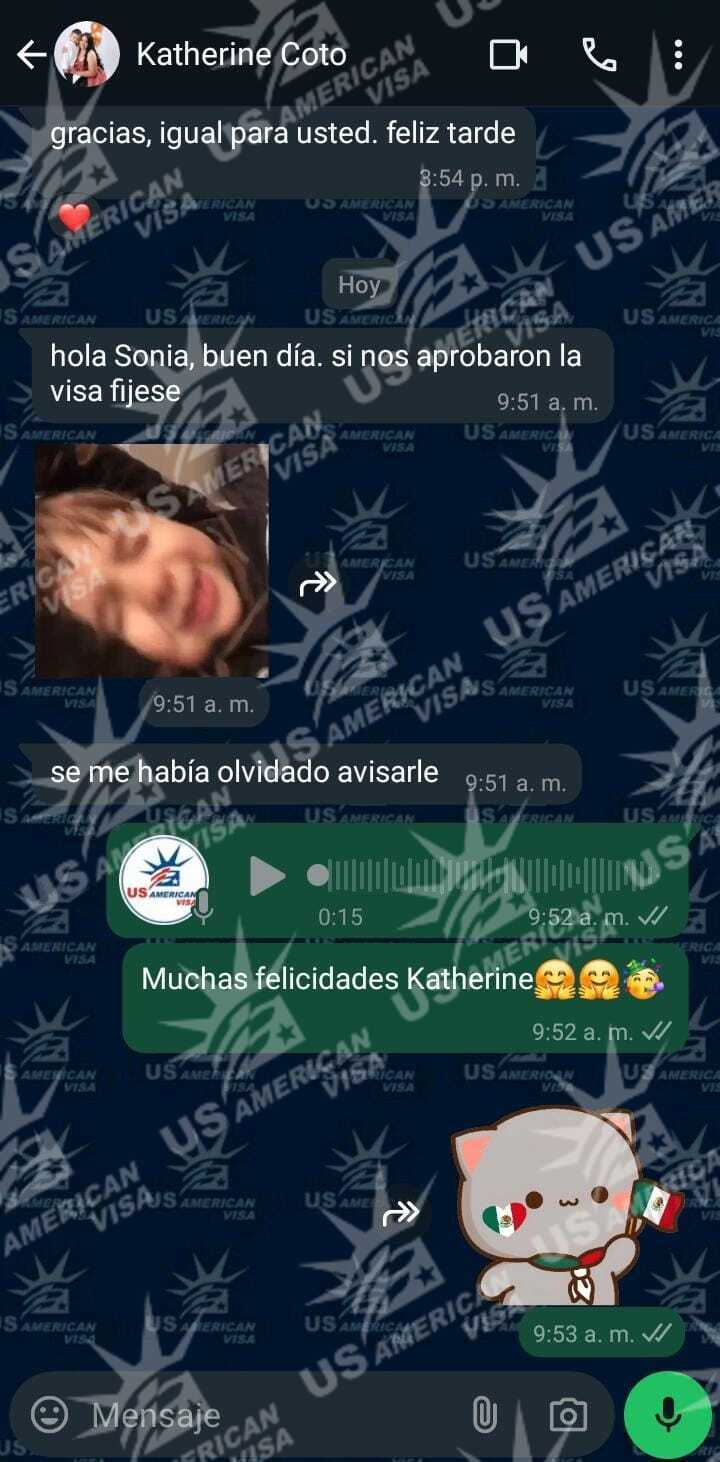Play the 0:15 voice message

(267, 877)
